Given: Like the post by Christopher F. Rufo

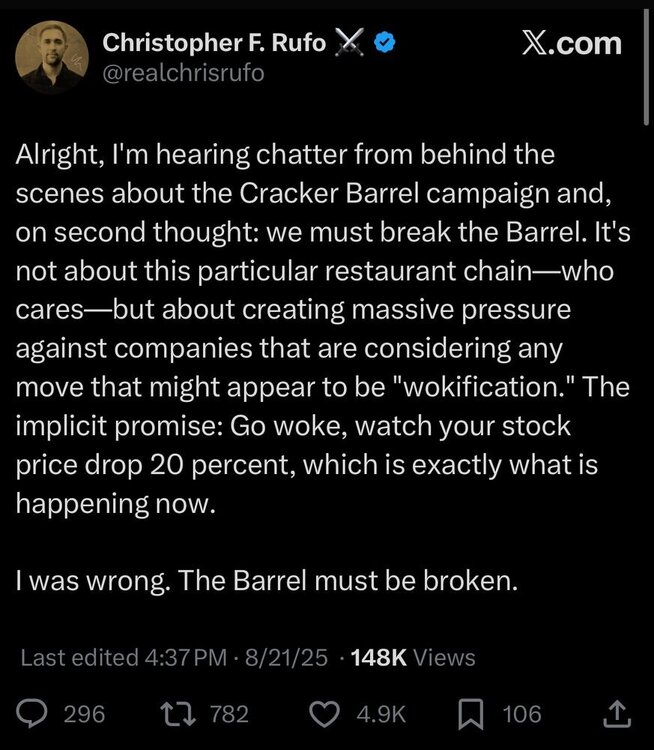Looking at the screenshot, I should click(322, 714).
